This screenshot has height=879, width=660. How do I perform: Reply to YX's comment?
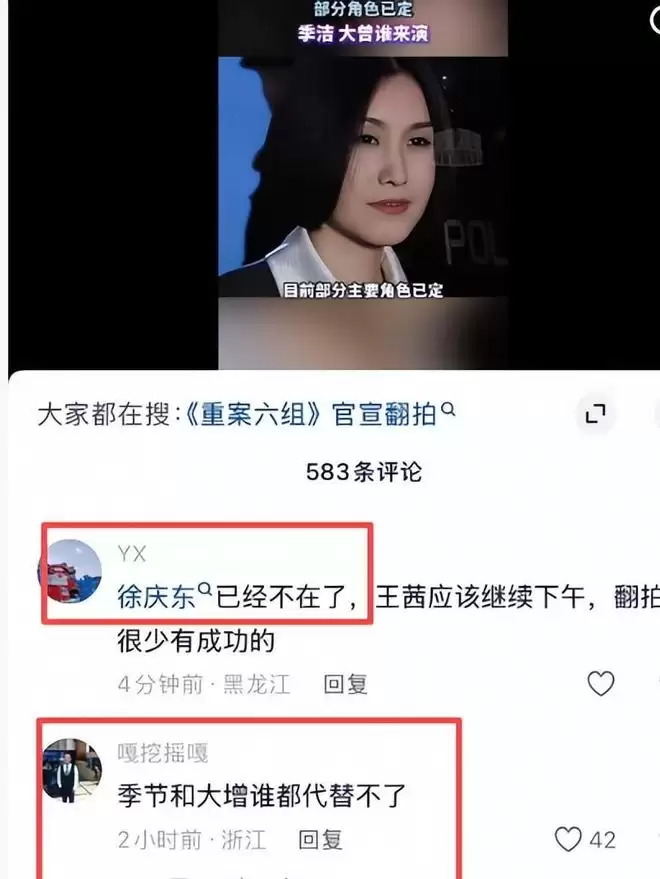(x=345, y=684)
